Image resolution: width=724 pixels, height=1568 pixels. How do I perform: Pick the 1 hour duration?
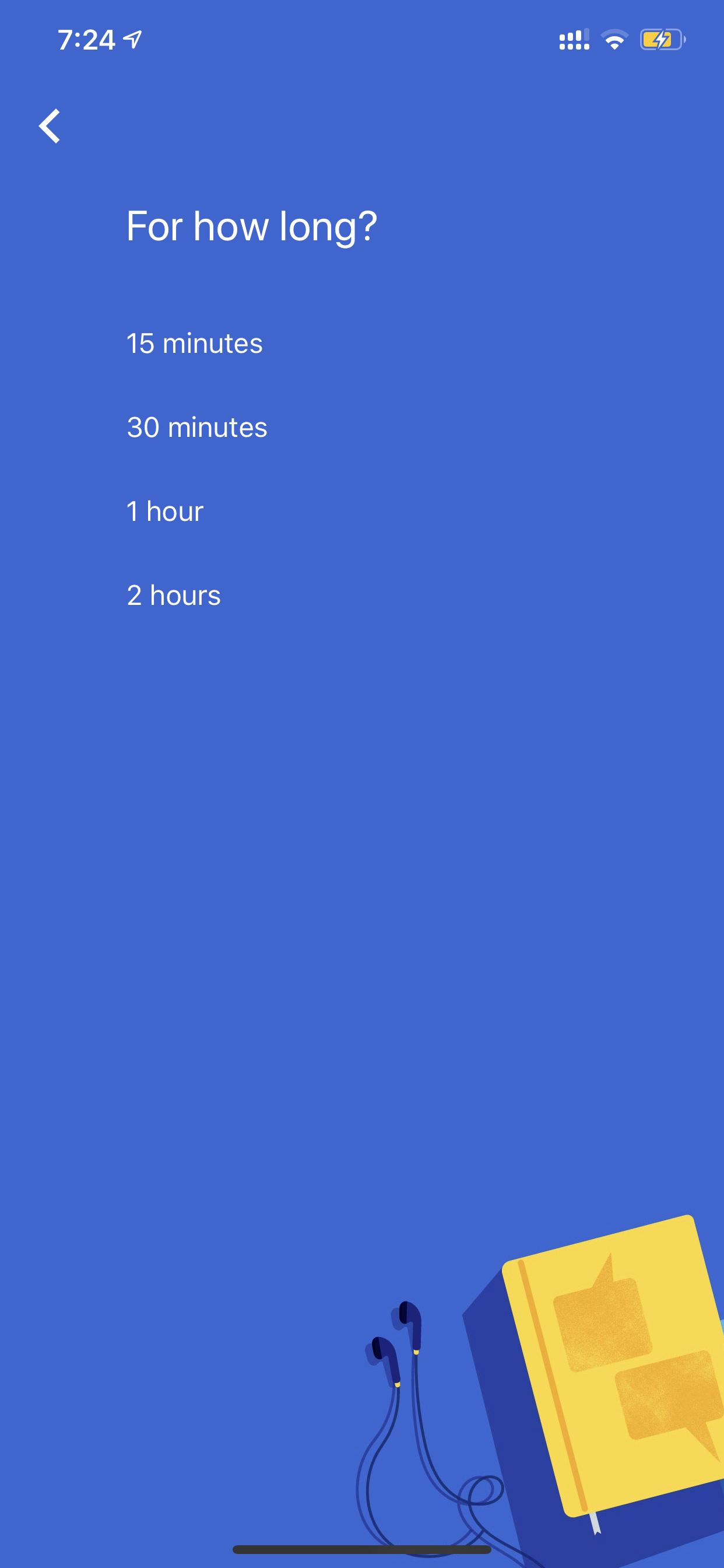165,512
